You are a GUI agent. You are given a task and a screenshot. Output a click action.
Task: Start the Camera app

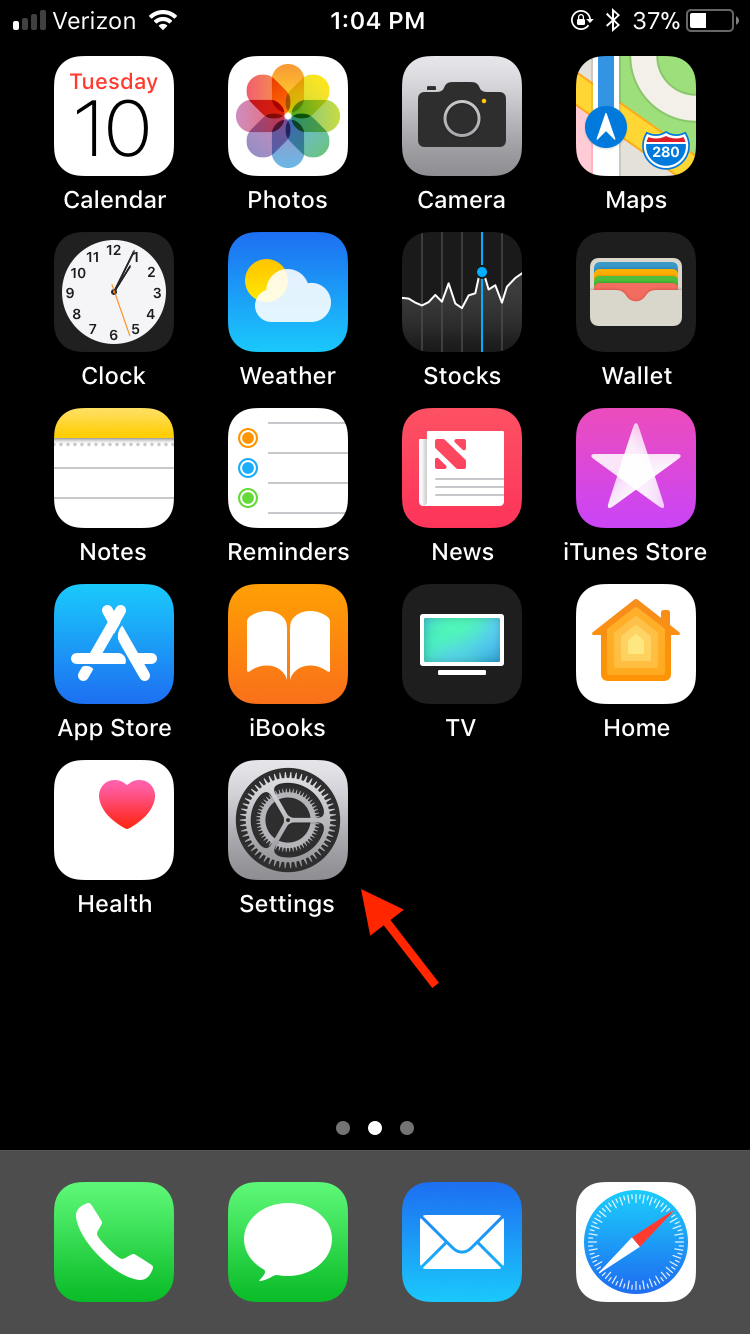pyautogui.click(x=462, y=116)
